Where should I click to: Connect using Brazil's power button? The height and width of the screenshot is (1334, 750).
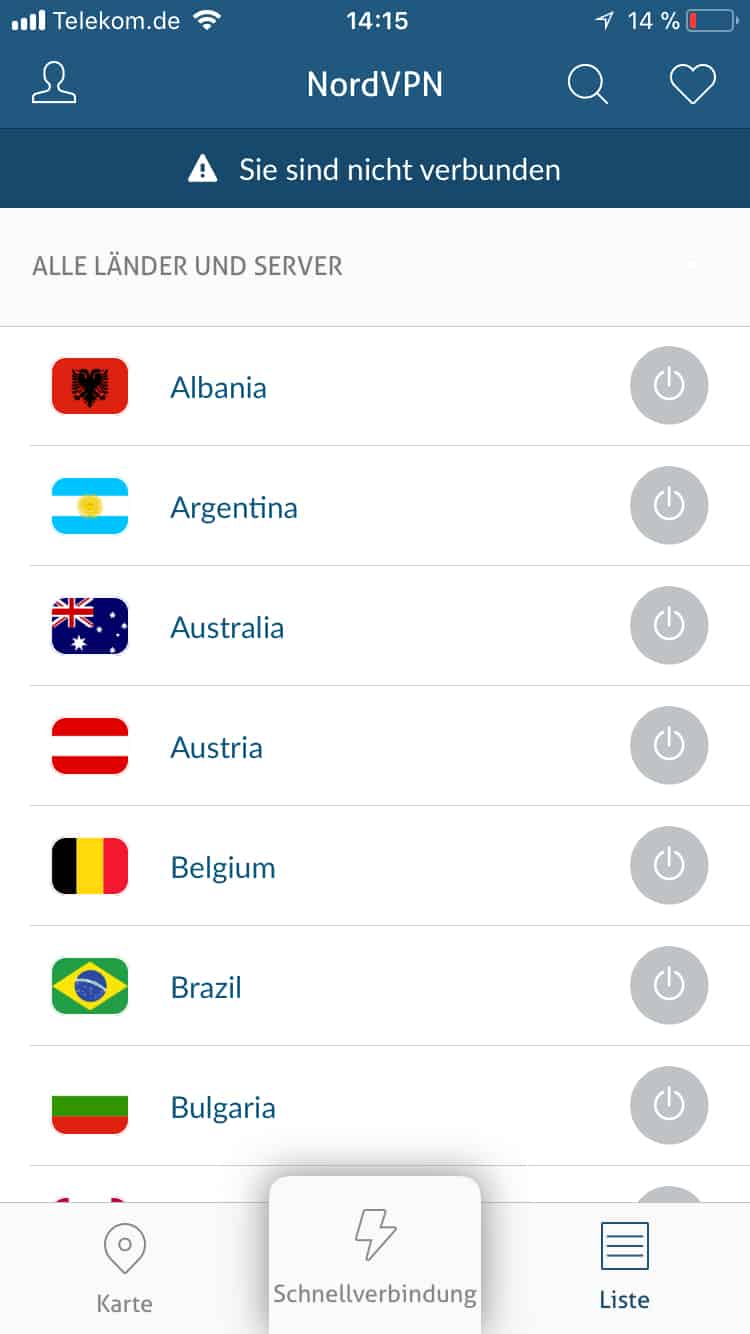click(669, 986)
